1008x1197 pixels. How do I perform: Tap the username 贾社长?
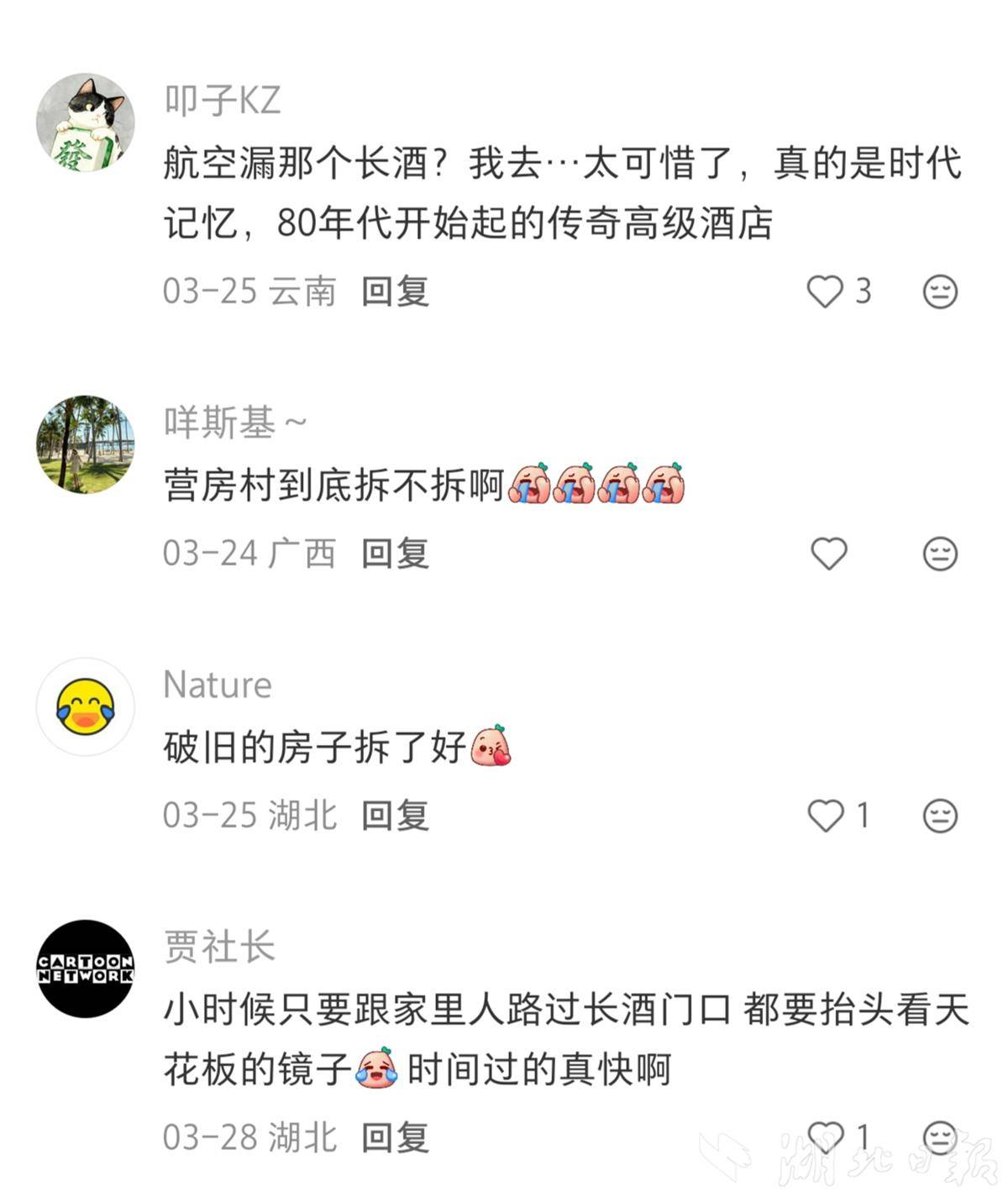219,947
